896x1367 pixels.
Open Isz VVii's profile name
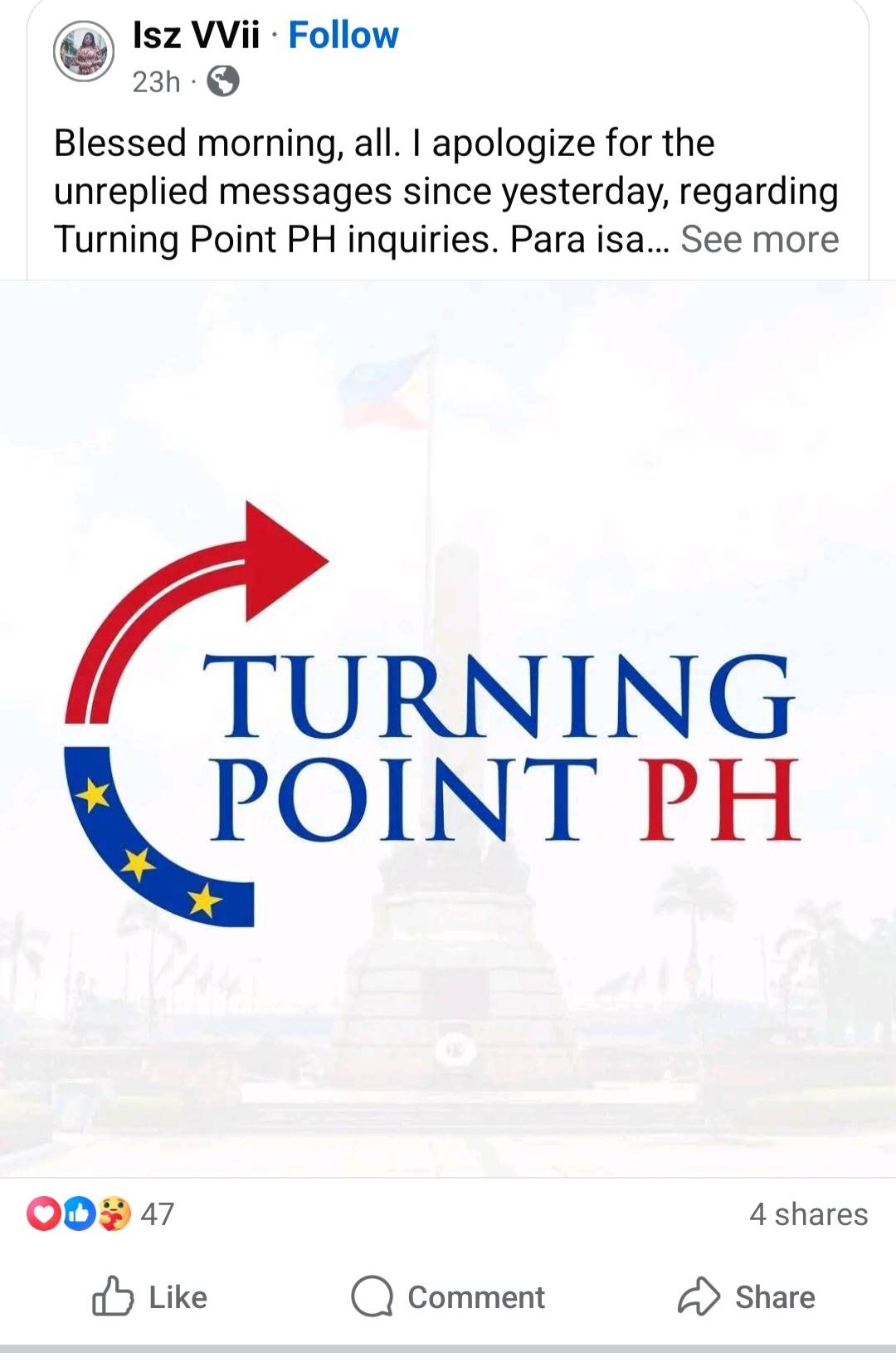pos(196,36)
